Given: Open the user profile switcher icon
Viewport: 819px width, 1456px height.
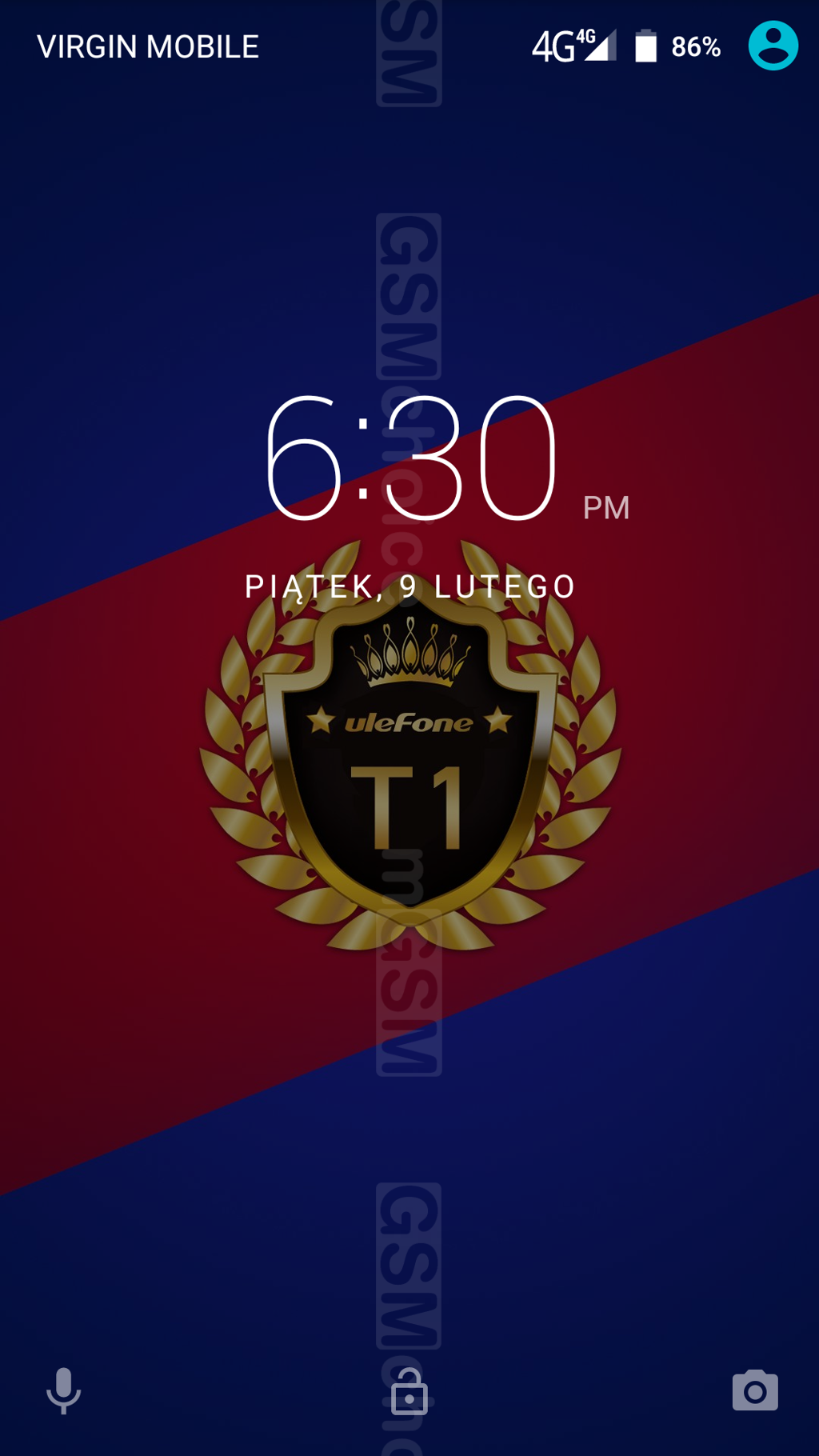Looking at the screenshot, I should point(773,46).
